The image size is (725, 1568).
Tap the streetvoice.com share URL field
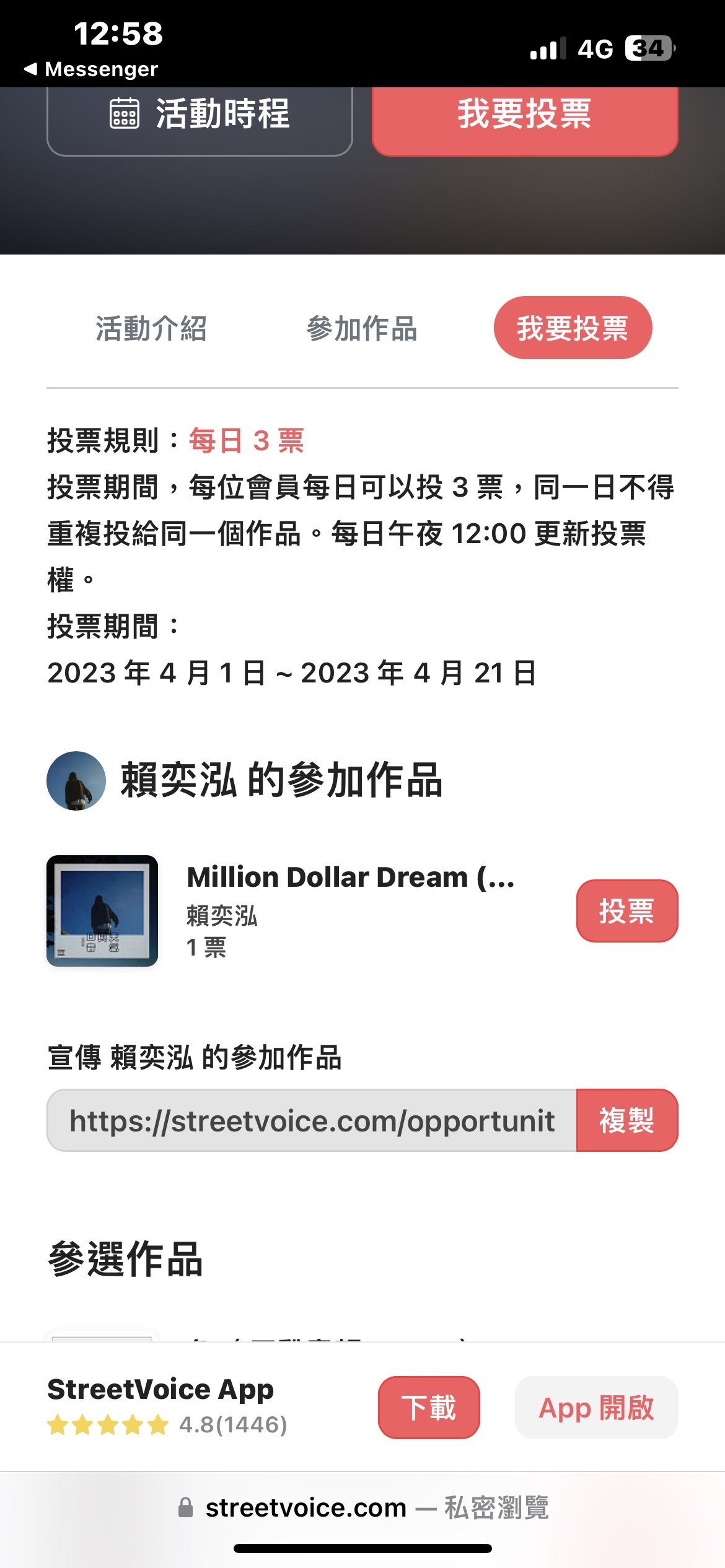pos(312,1120)
